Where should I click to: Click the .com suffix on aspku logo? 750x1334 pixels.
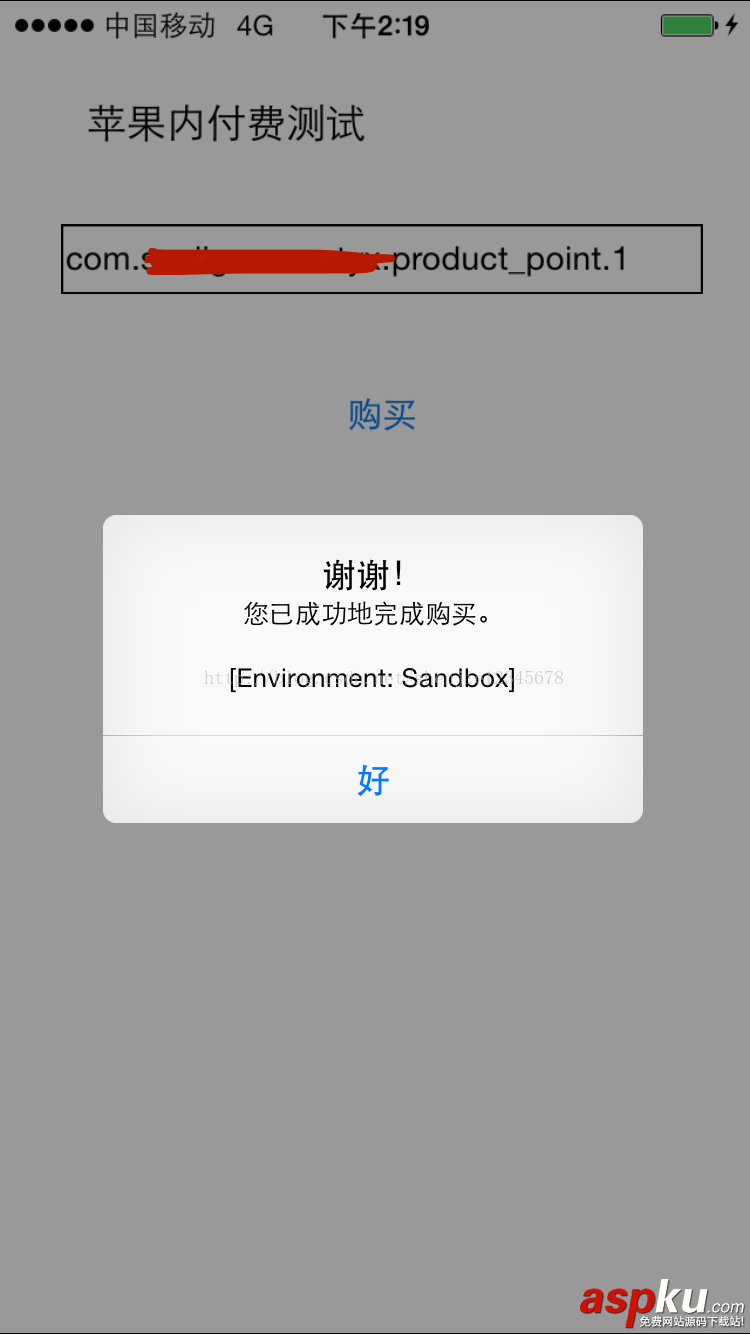[x=721, y=1305]
